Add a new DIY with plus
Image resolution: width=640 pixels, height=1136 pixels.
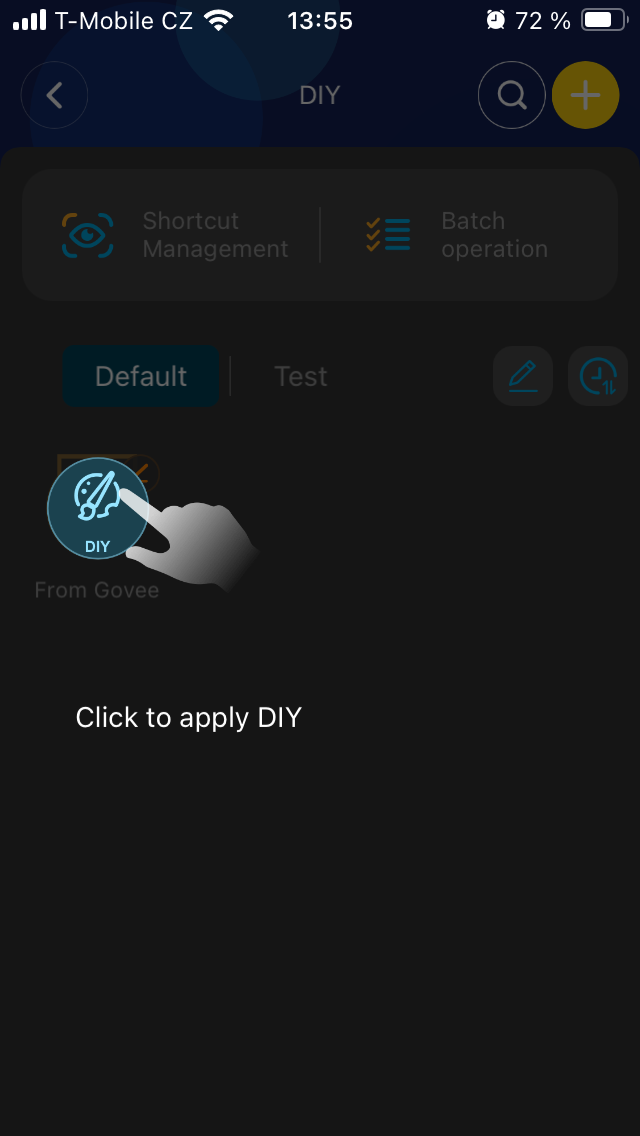pyautogui.click(x=586, y=96)
